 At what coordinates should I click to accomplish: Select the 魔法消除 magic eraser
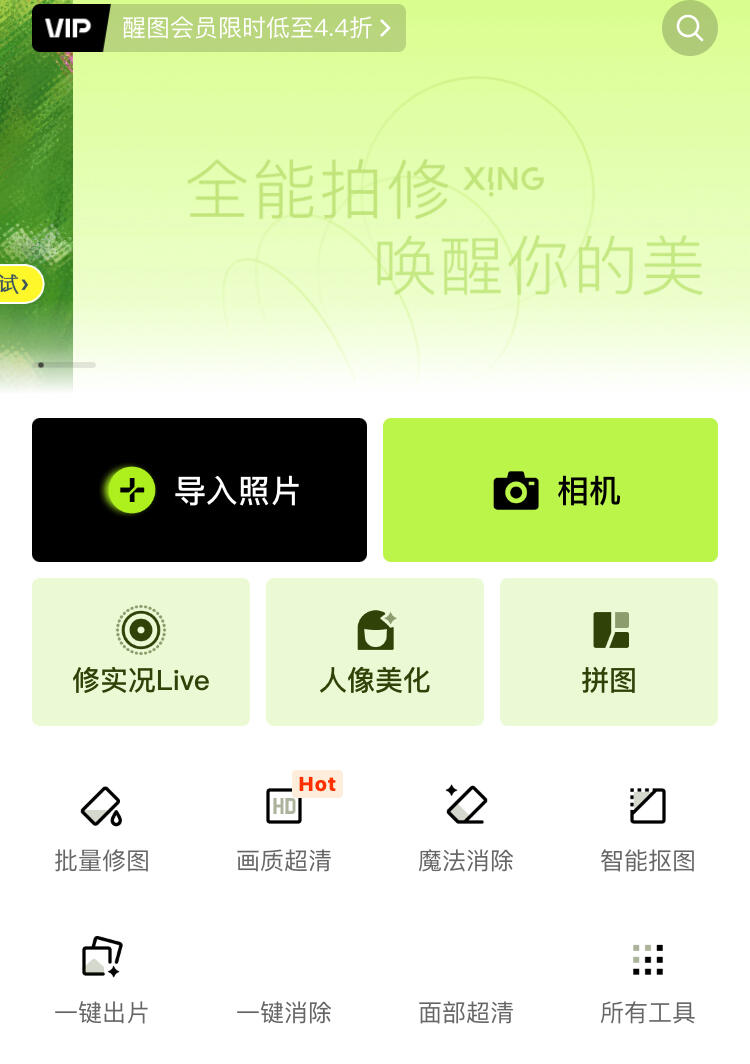(466, 828)
